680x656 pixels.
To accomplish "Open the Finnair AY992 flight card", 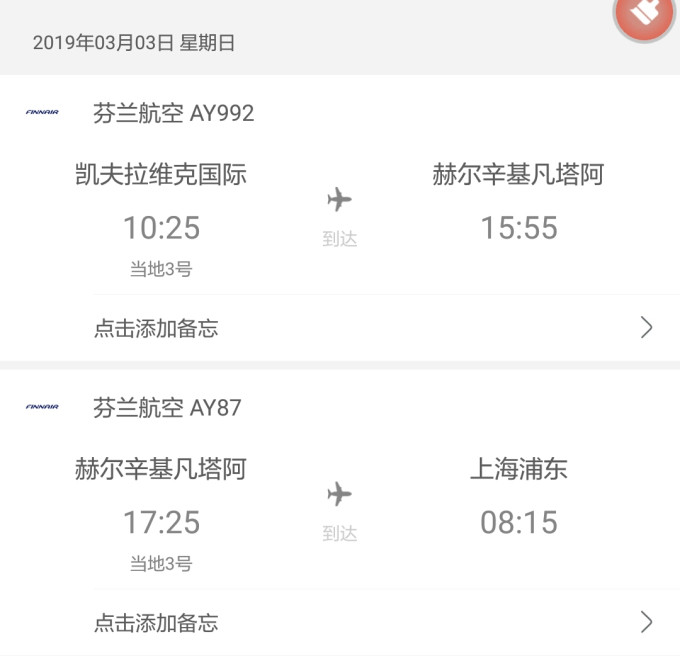I will (340, 200).
